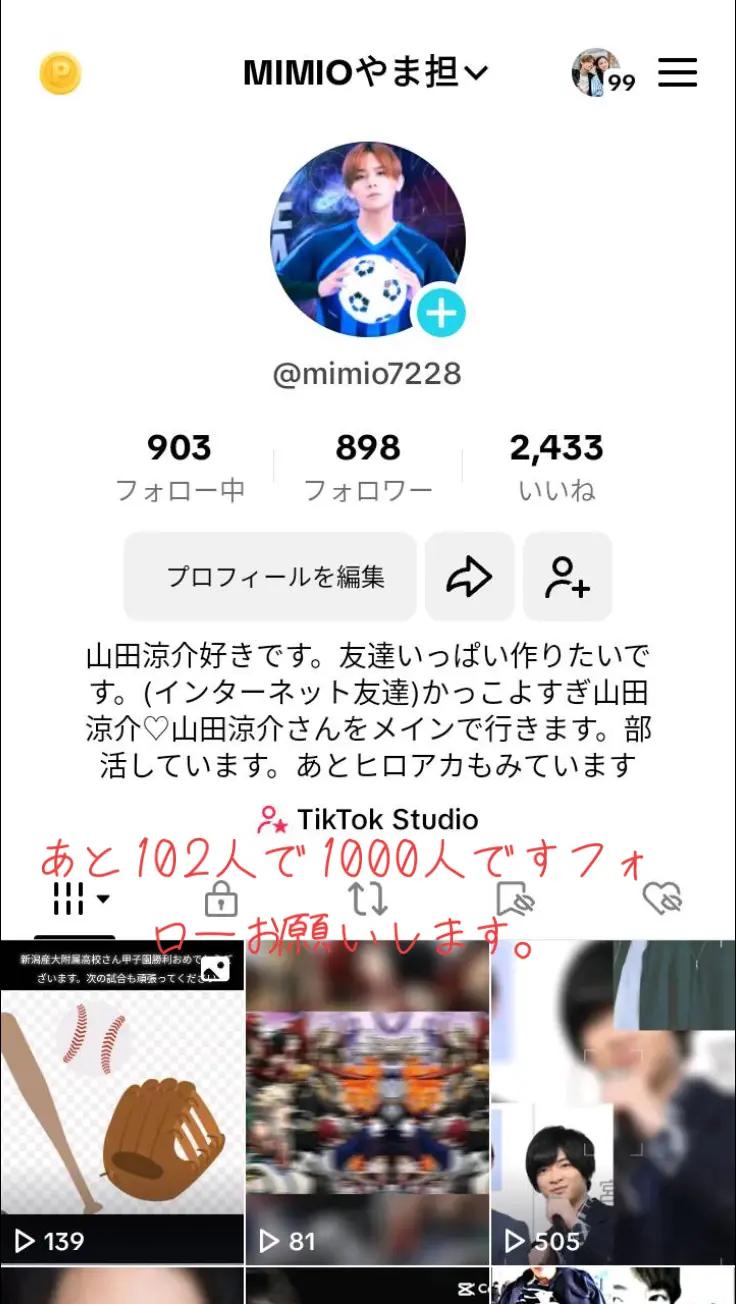This screenshot has width=736, height=1304.
Task: Switch to the private videos lock tab
Action: 221,899
